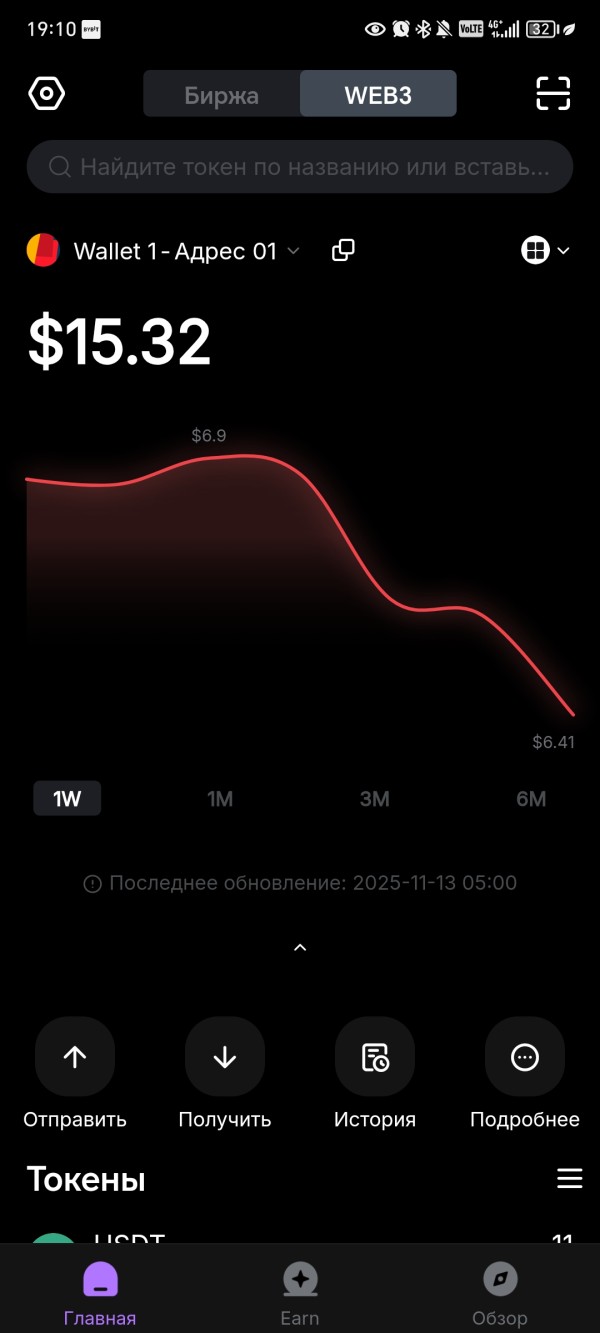Open the hexagon settings icon
This screenshot has height=1333, width=600.
pyautogui.click(x=47, y=95)
